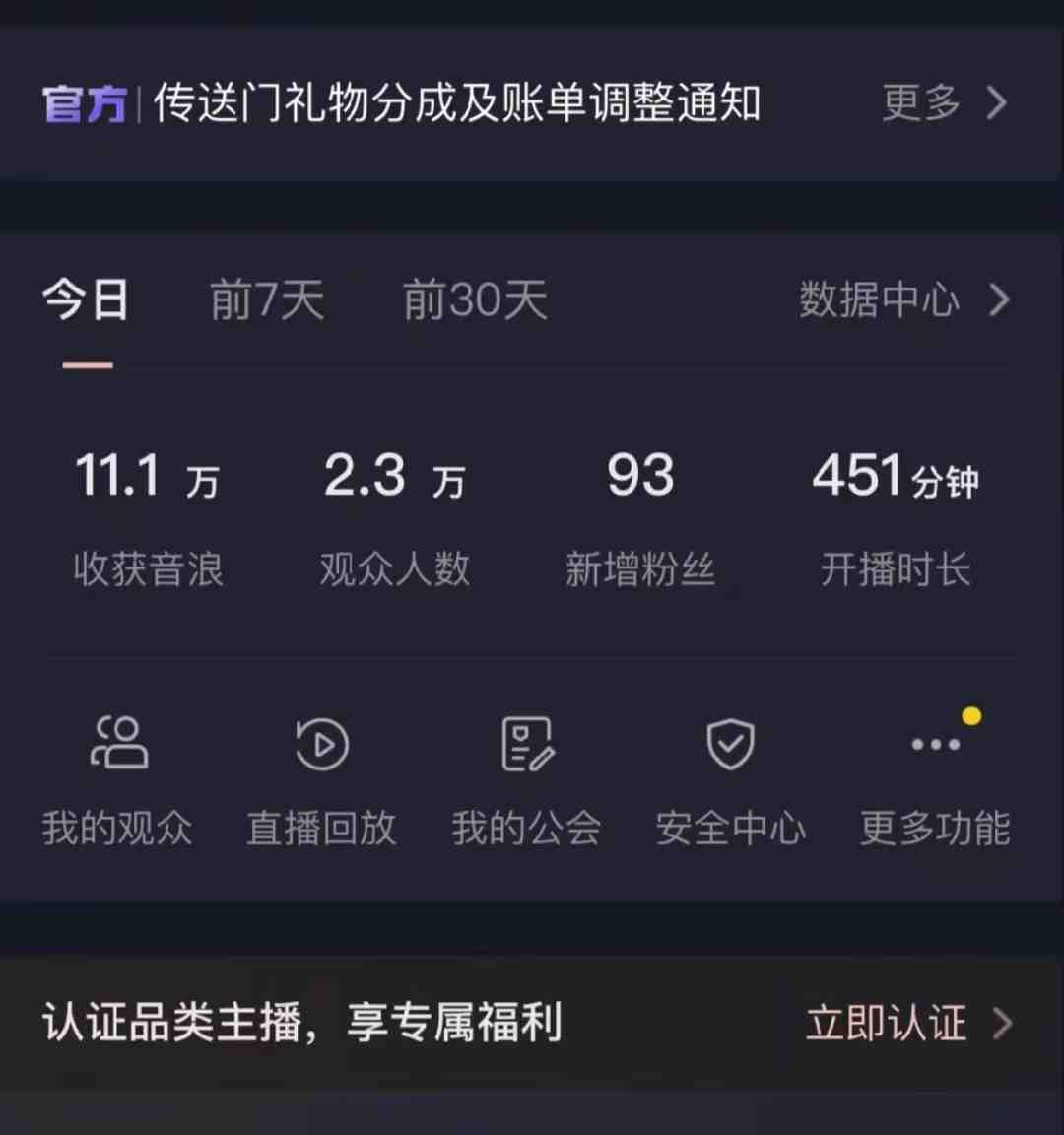Tap the 官方 official badge
The image size is (1064, 1135).
(84, 102)
